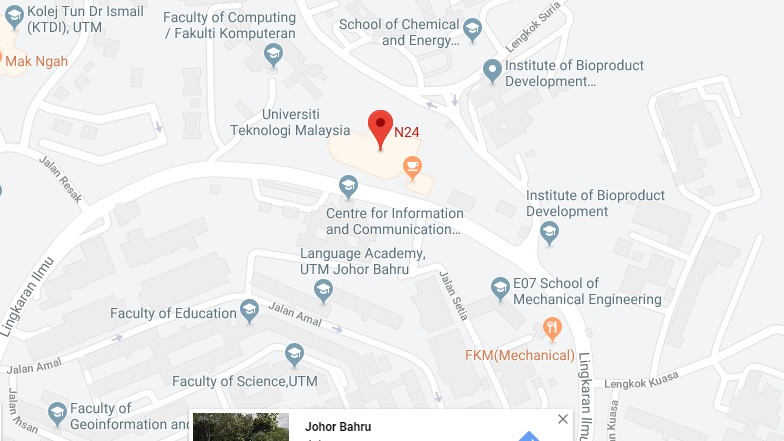Open Faculty of Education marker
Image resolution: width=784 pixels, height=441 pixels.
[249, 312]
